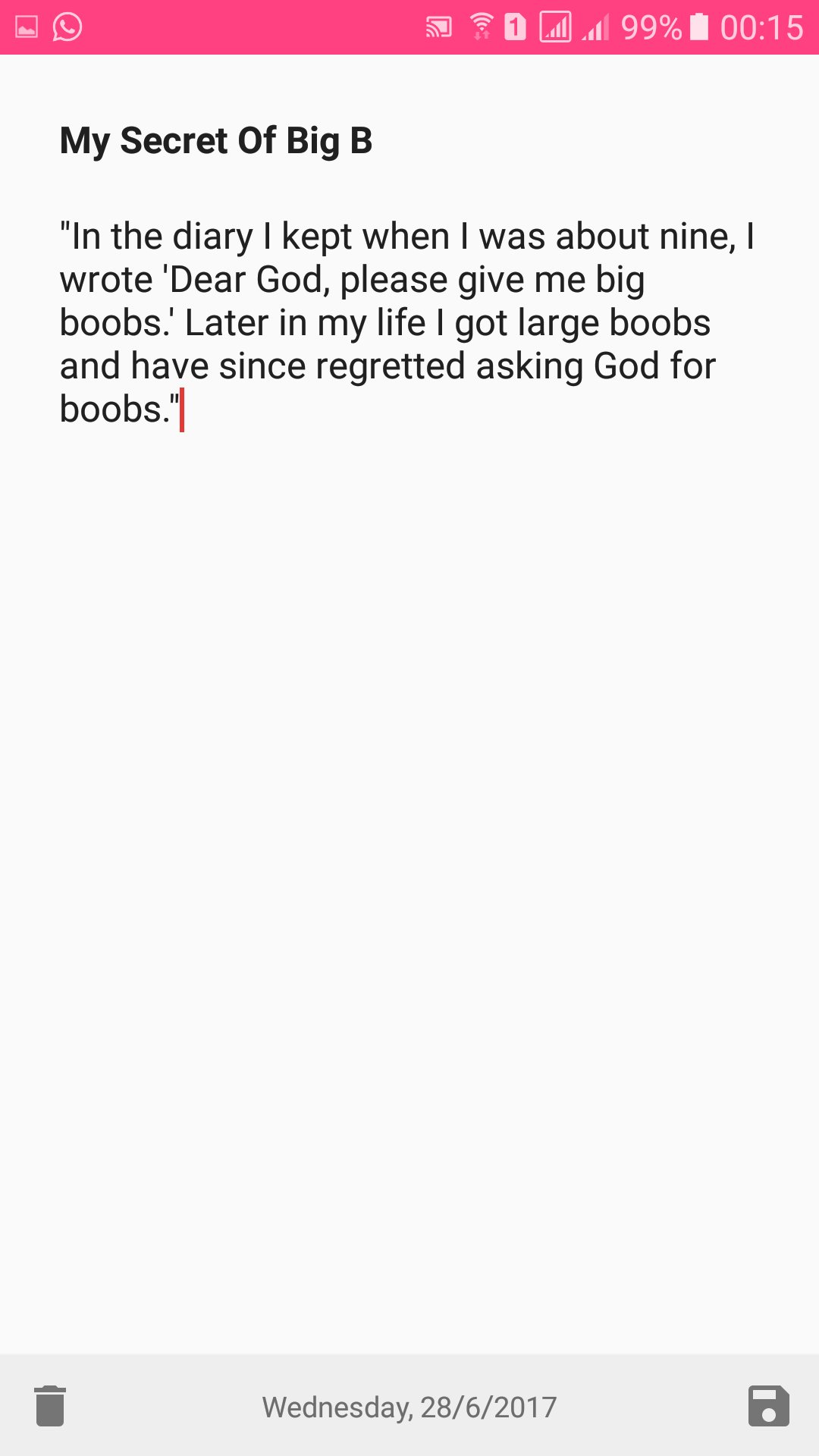Delete this note with the trash icon
Image resolution: width=819 pixels, height=1456 pixels.
click(50, 1406)
